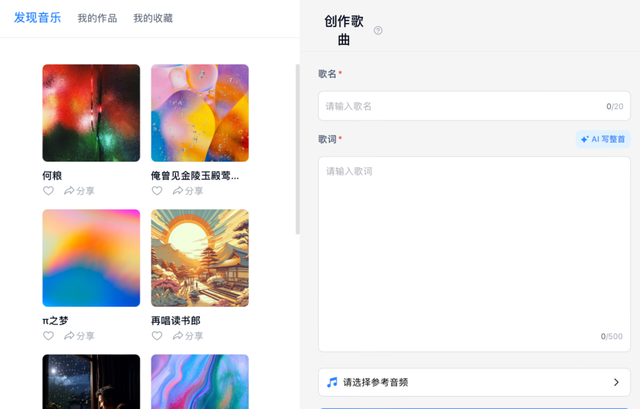640x409 pixels.
Task: Open the song 俺曾见金陵玉殿莺
Action: (200, 113)
